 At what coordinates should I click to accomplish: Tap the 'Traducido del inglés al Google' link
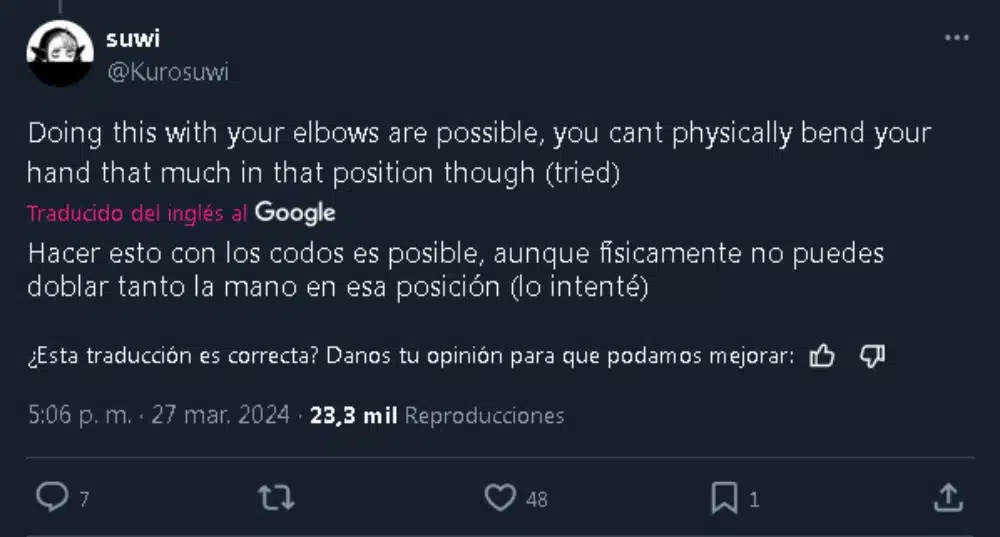click(x=180, y=213)
